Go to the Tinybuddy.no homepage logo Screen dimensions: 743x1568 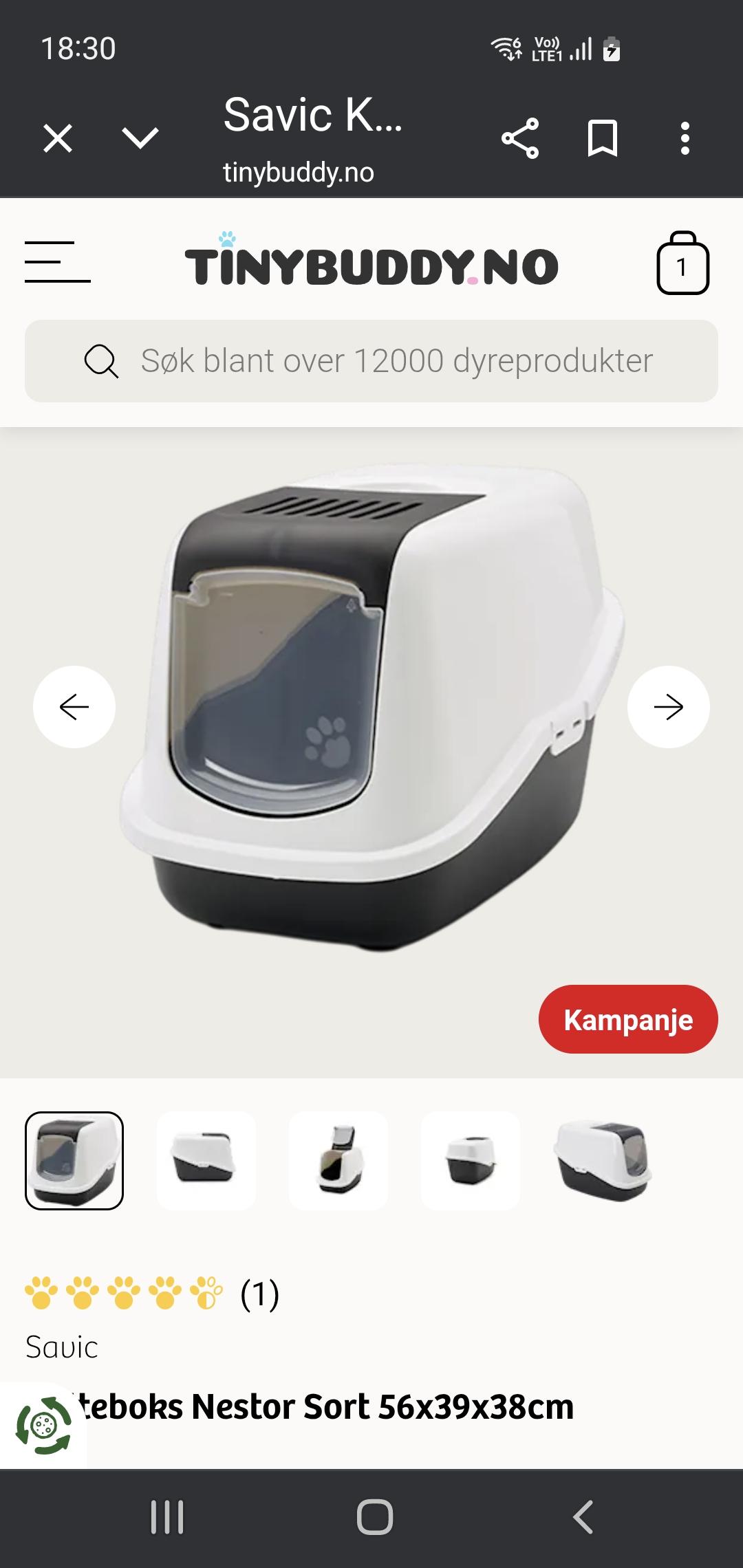tap(371, 265)
